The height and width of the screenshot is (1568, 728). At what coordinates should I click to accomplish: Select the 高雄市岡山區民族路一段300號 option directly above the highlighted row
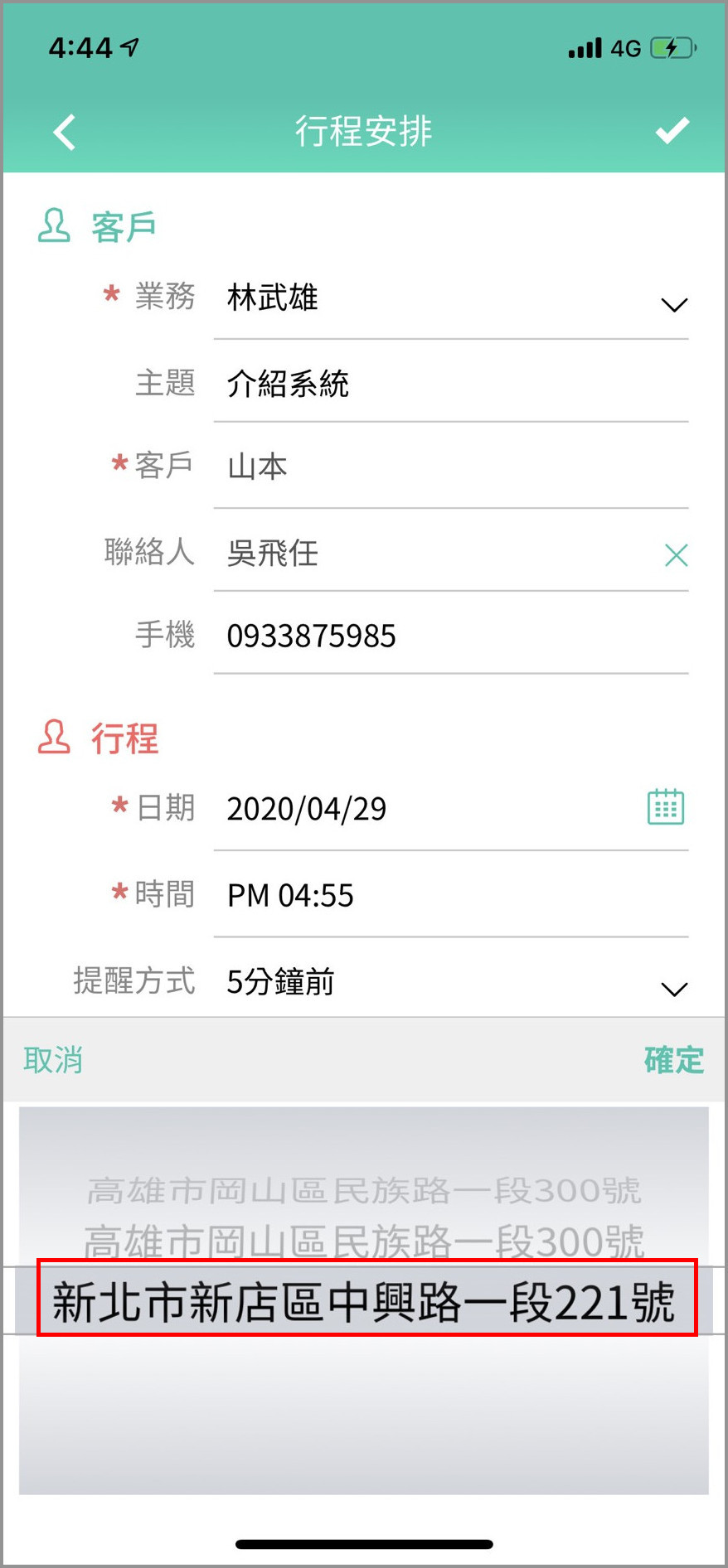tap(364, 1241)
